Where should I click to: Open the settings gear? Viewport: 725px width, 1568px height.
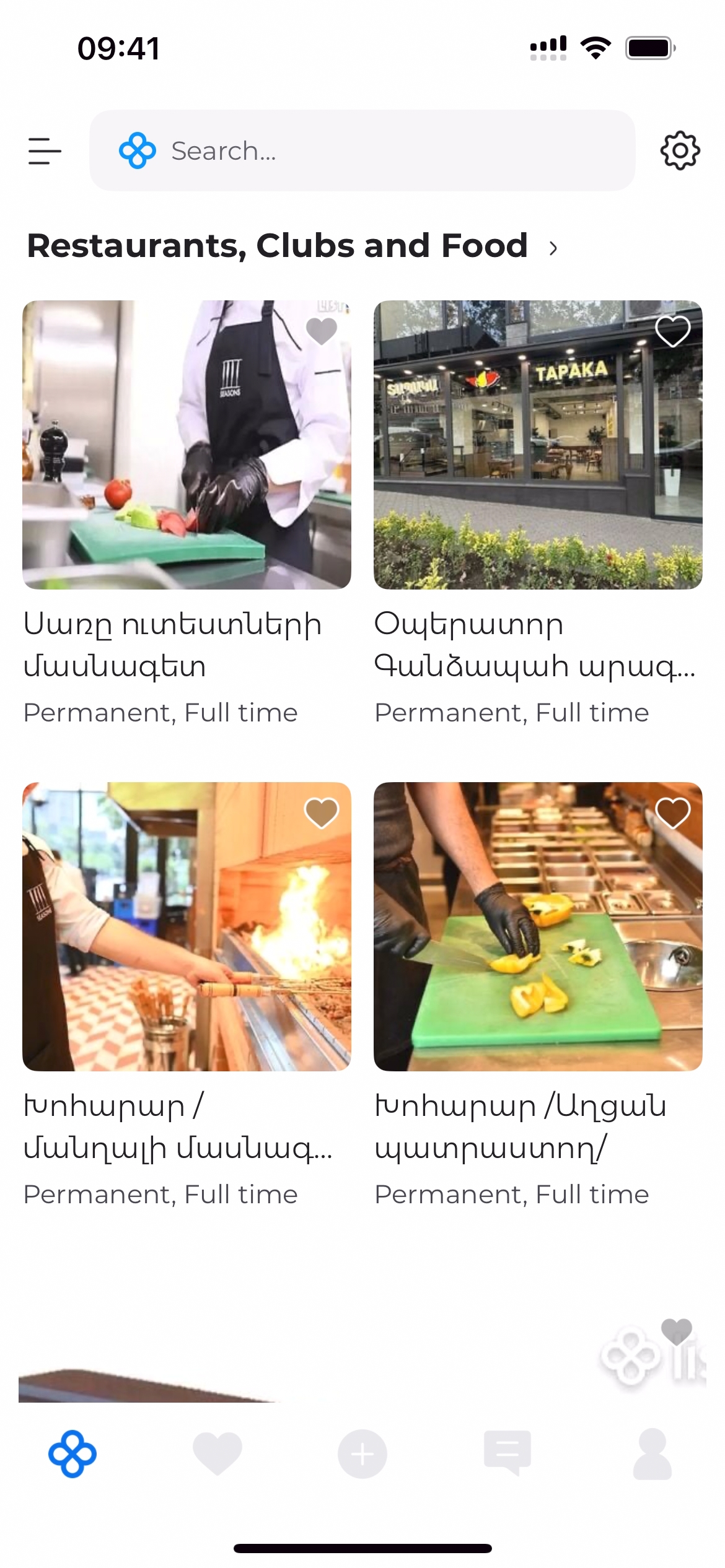pos(680,150)
